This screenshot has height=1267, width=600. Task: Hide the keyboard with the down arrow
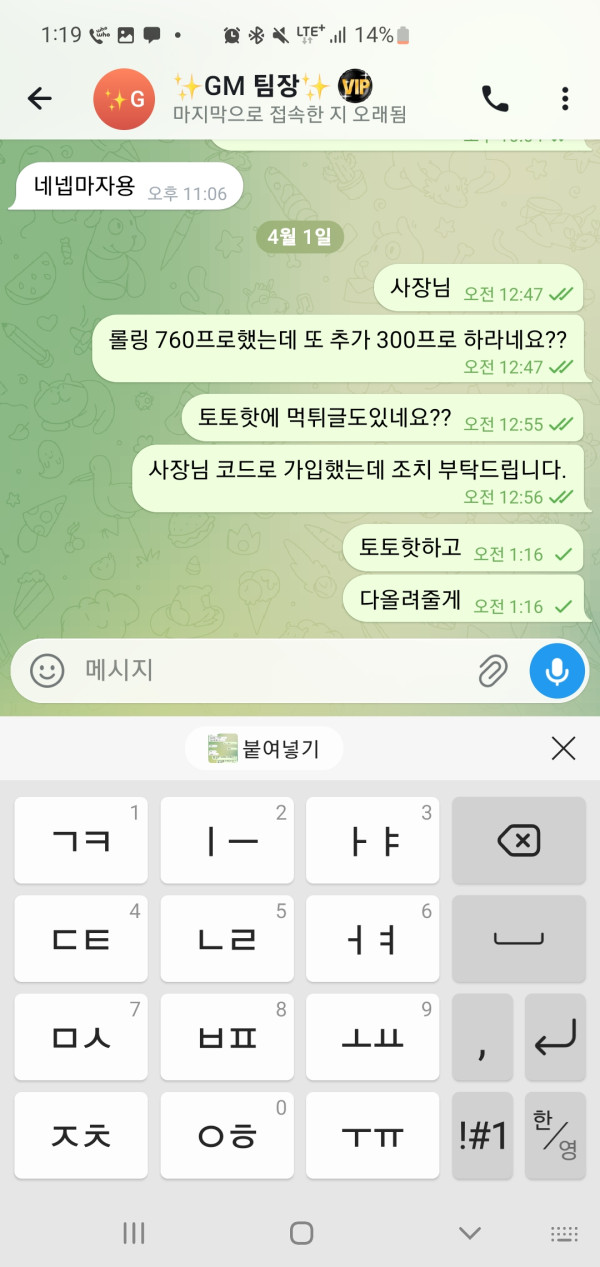[467, 1232]
